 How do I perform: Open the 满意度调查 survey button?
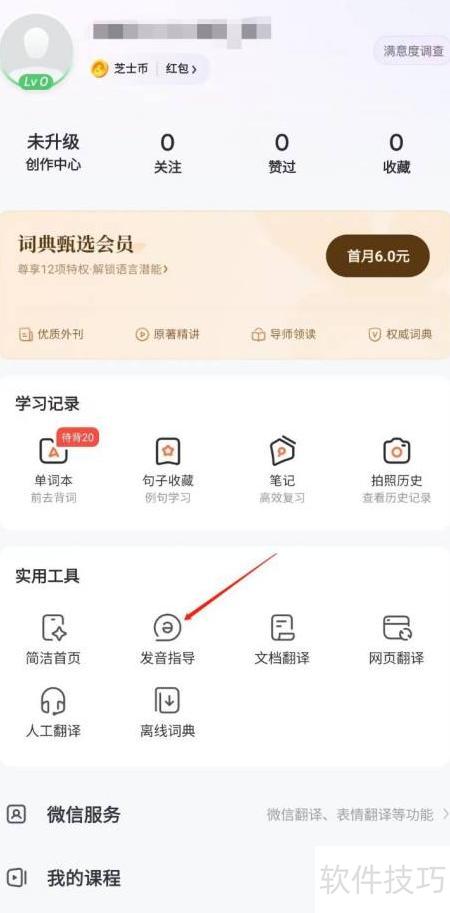tap(412, 51)
